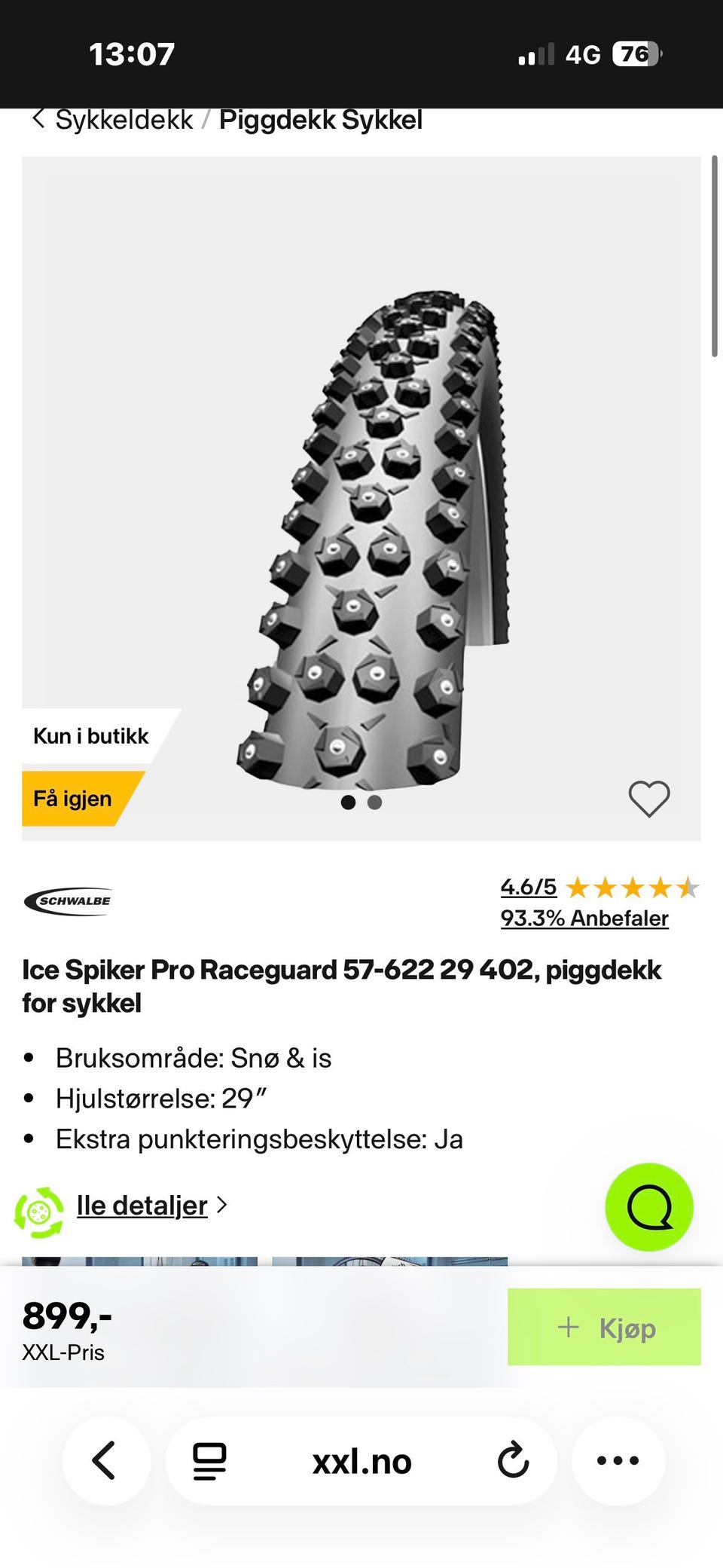
Task: Open the 4.6/5 rating reviews
Action: coord(529,887)
